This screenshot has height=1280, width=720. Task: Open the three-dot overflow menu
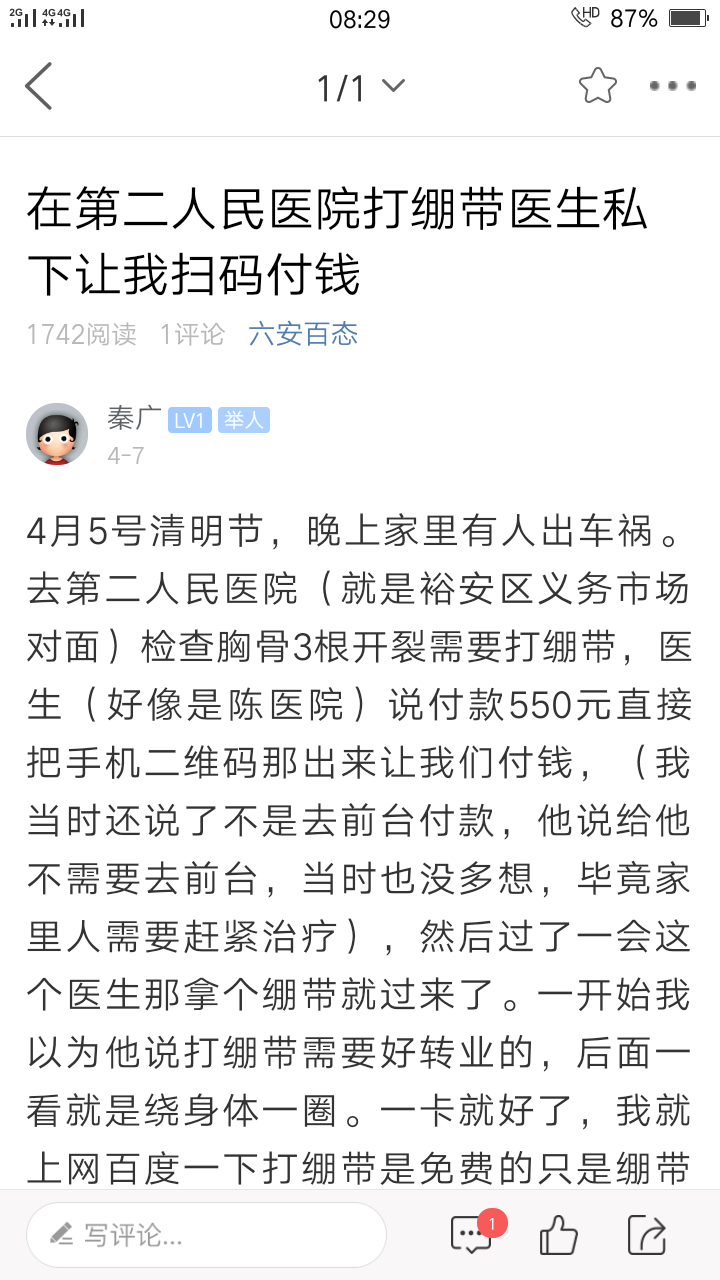tap(672, 86)
